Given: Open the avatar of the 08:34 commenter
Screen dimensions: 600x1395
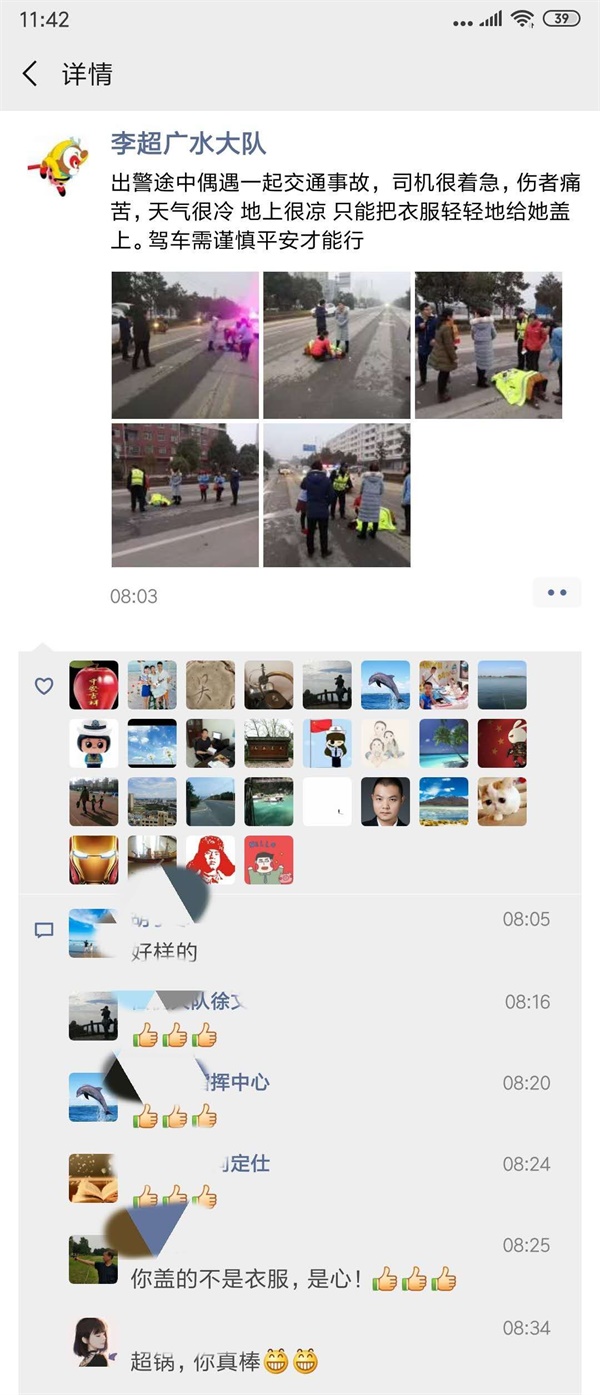Looking at the screenshot, I should click(94, 1343).
